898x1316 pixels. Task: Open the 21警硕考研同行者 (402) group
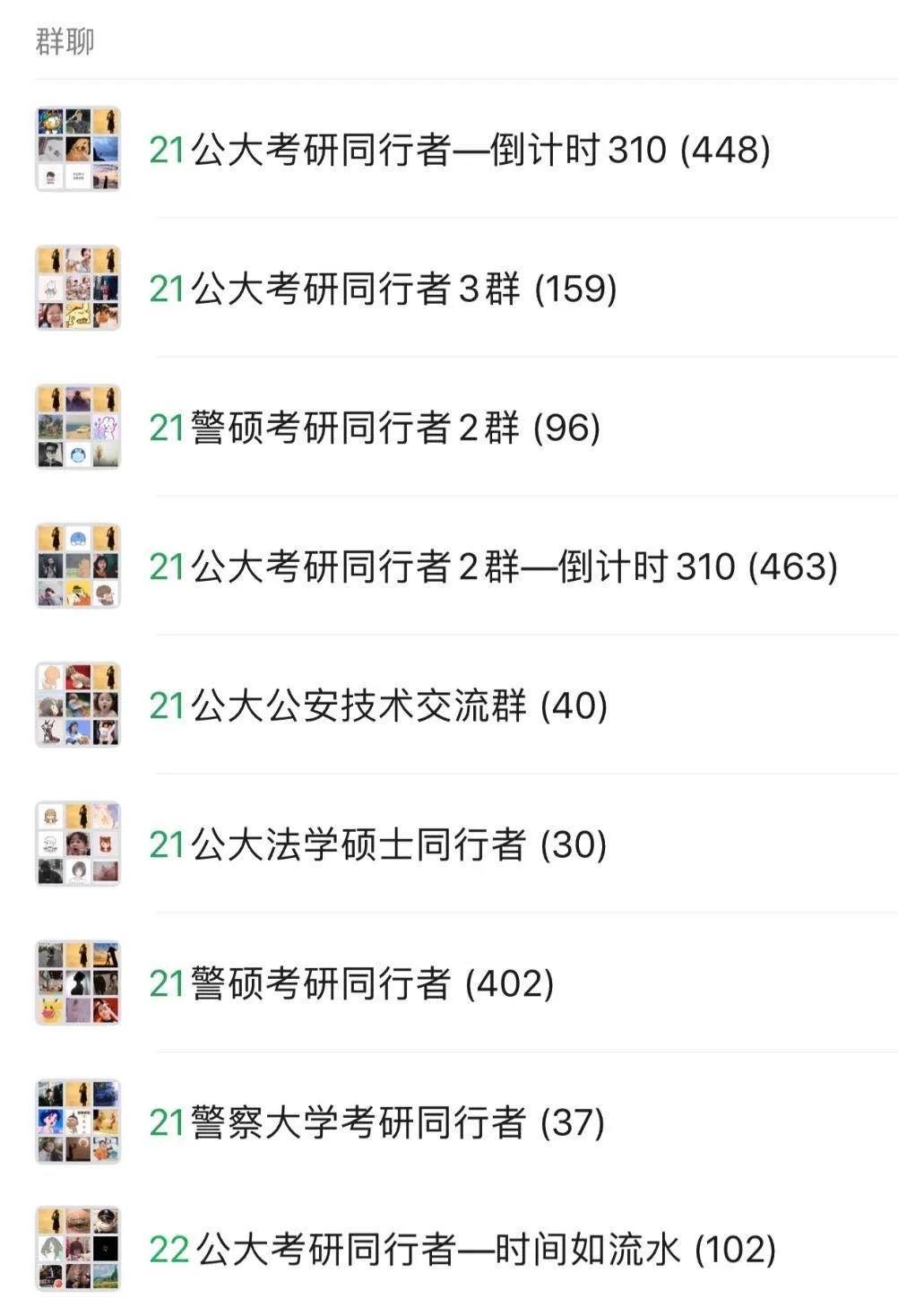pyautogui.click(x=351, y=983)
